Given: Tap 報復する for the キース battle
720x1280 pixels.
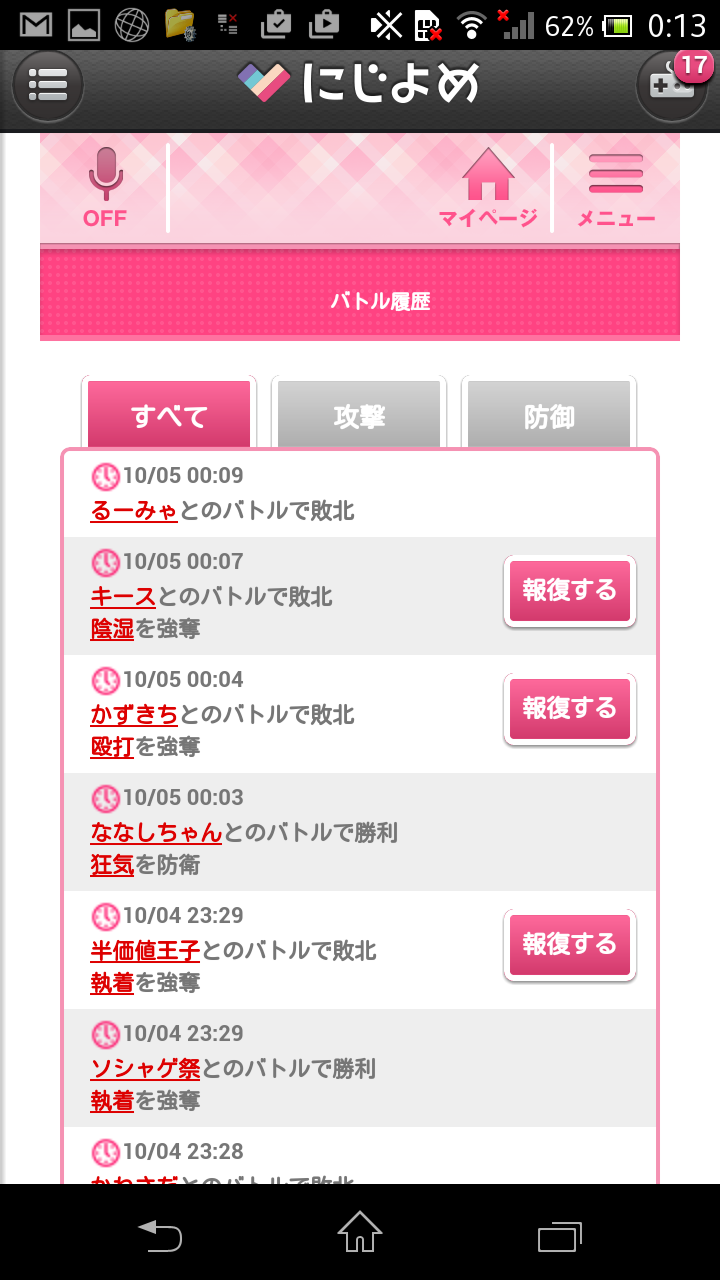Looking at the screenshot, I should point(570,591).
